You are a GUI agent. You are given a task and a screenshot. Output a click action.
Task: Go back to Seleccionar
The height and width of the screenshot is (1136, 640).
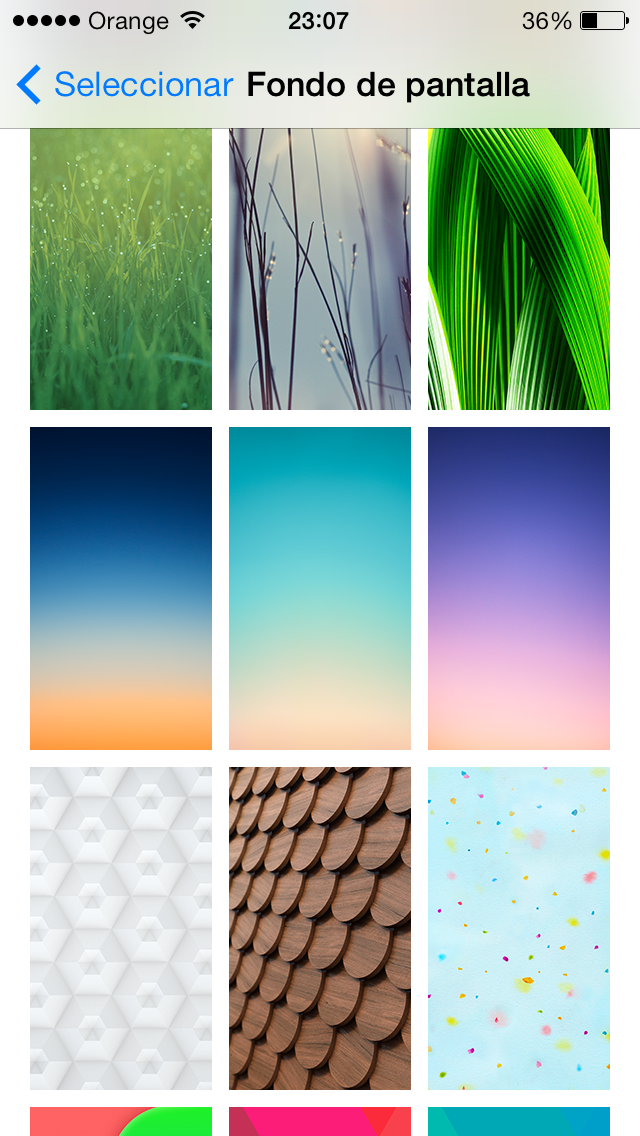point(125,85)
